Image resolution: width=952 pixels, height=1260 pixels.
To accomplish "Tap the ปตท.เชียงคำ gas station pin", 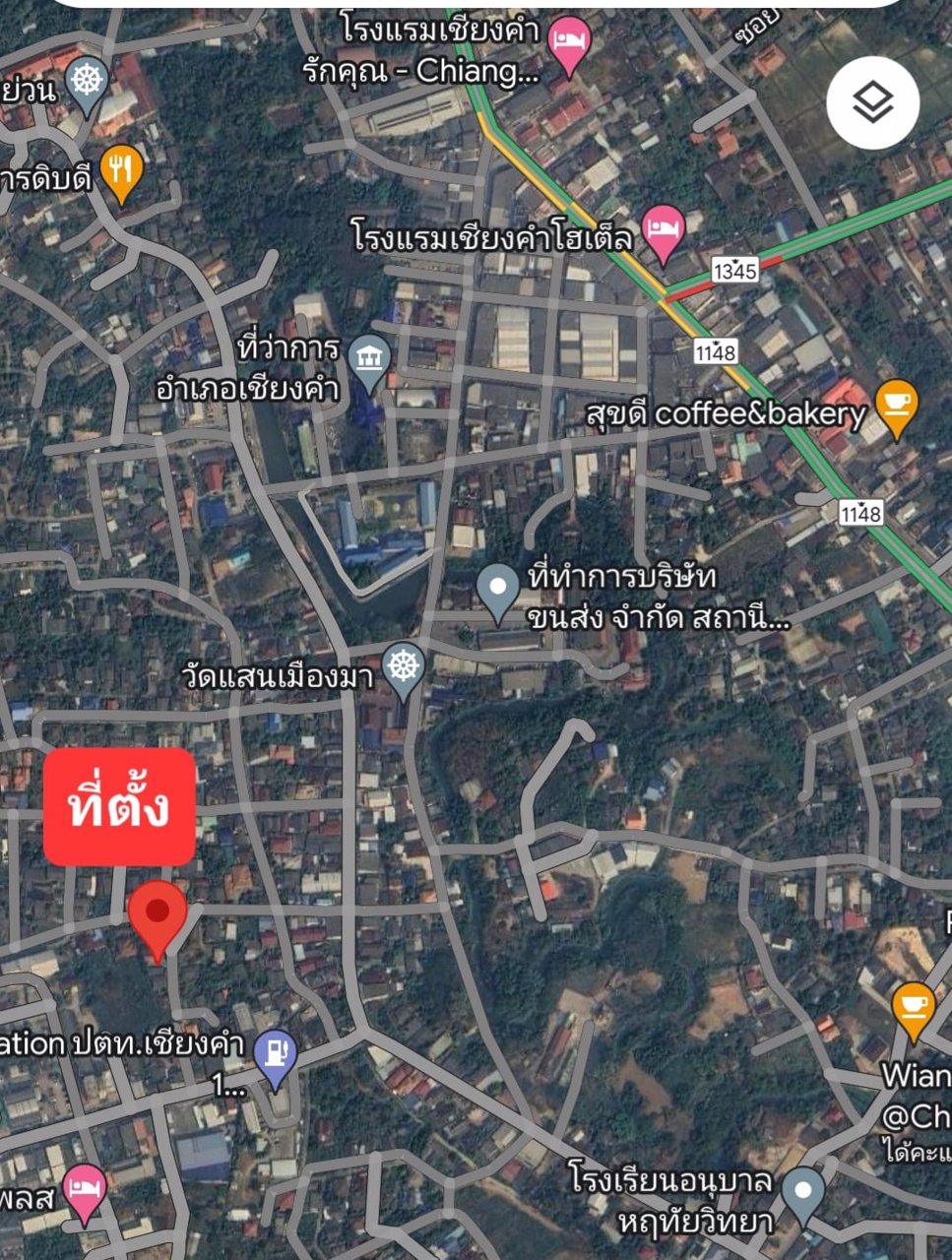I will [276, 1053].
